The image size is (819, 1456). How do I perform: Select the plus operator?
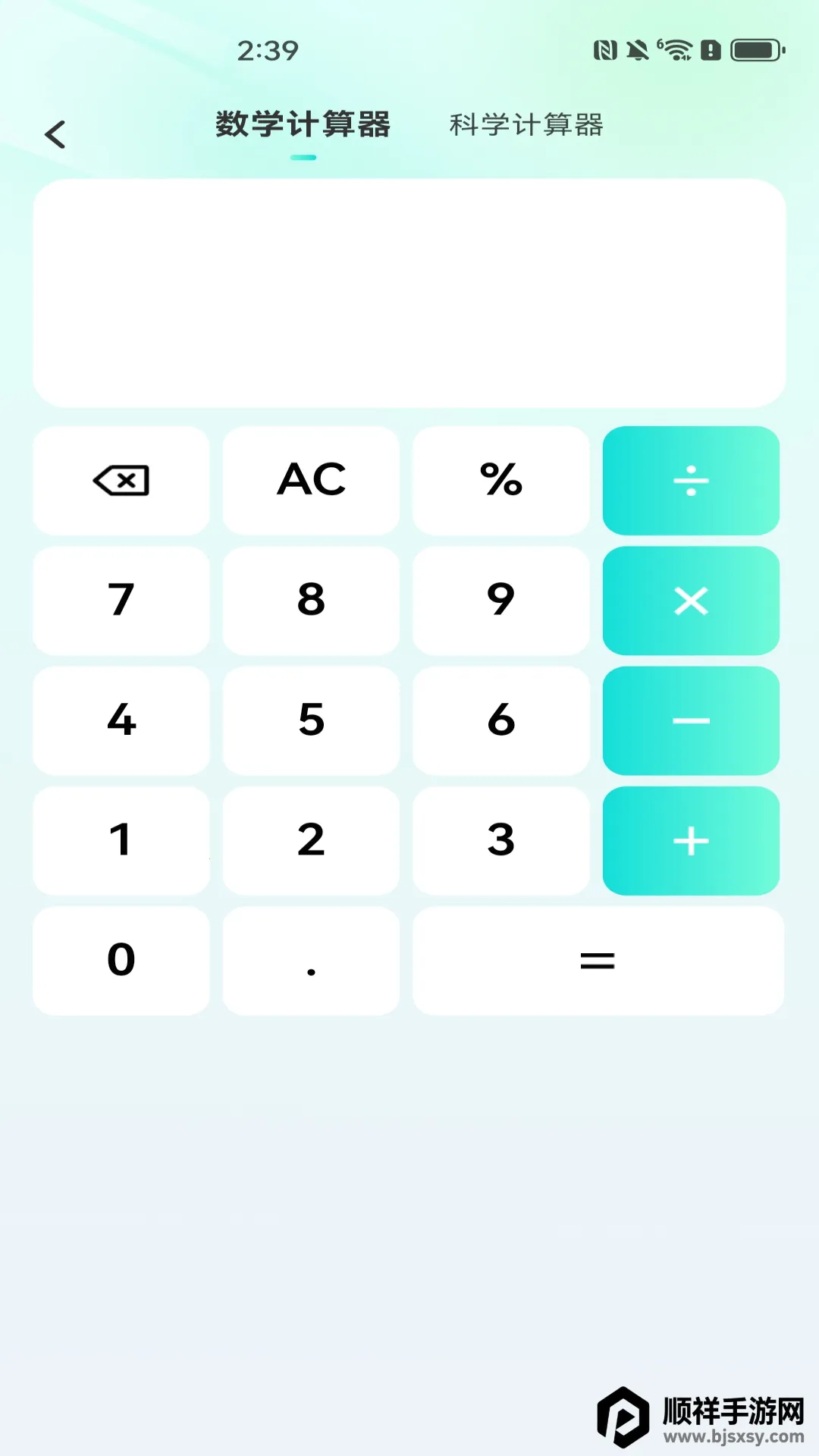pos(691,840)
